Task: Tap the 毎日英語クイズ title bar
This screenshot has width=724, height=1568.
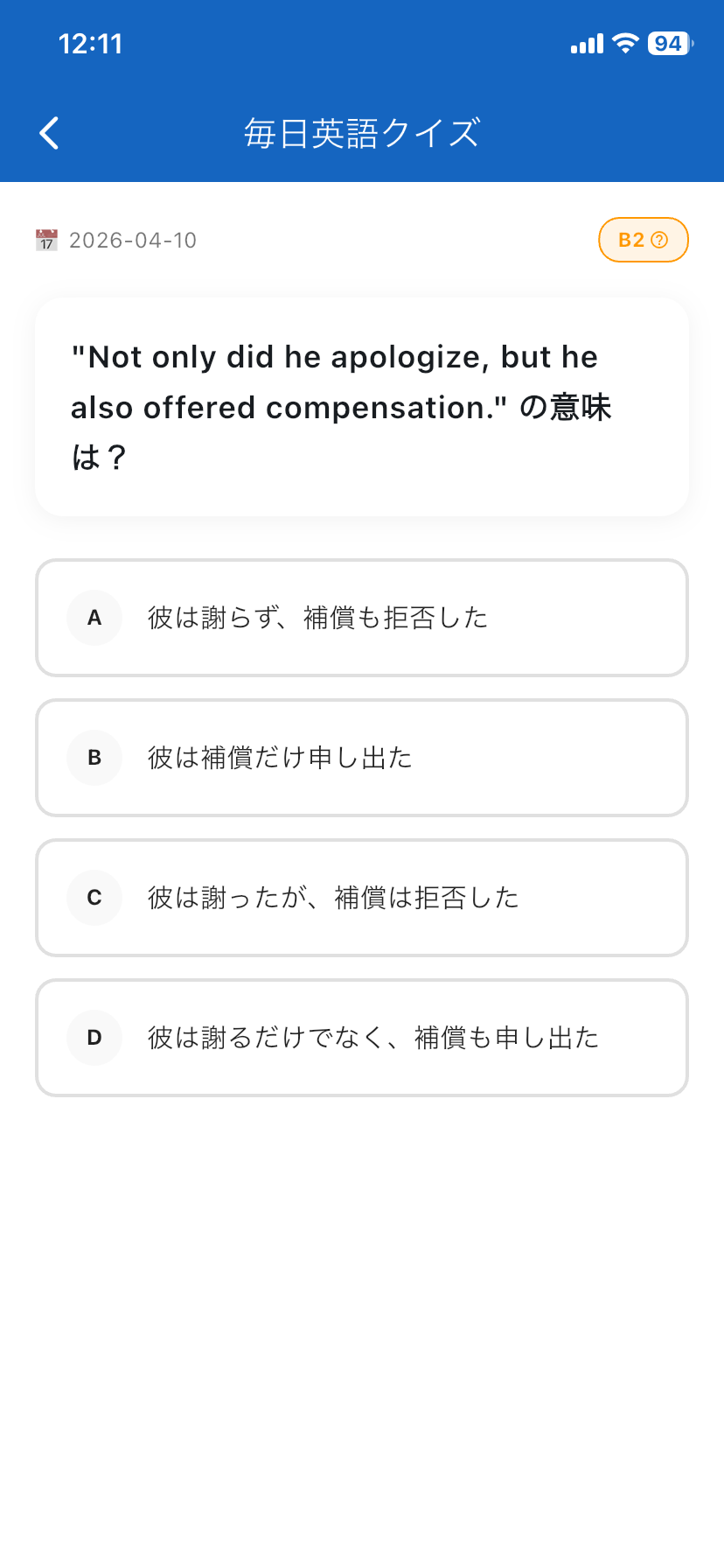Action: click(362, 132)
